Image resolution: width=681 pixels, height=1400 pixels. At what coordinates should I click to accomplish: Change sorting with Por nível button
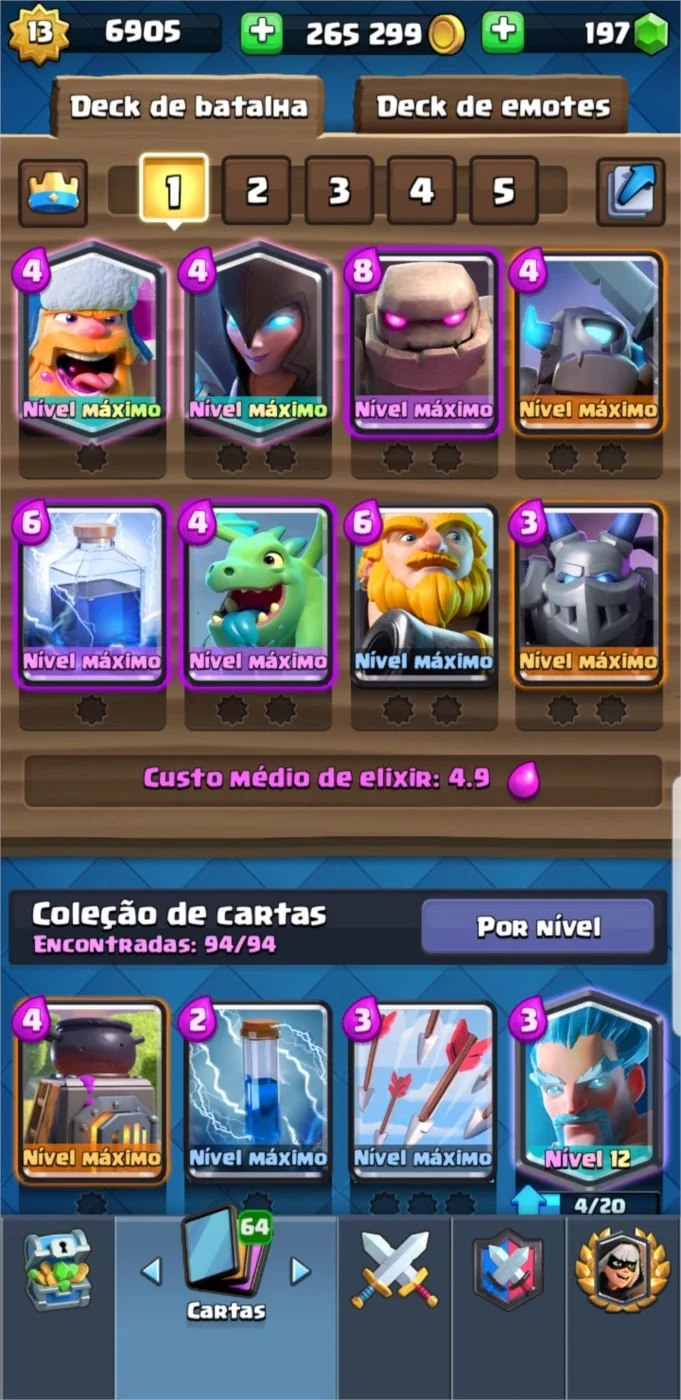tap(538, 926)
